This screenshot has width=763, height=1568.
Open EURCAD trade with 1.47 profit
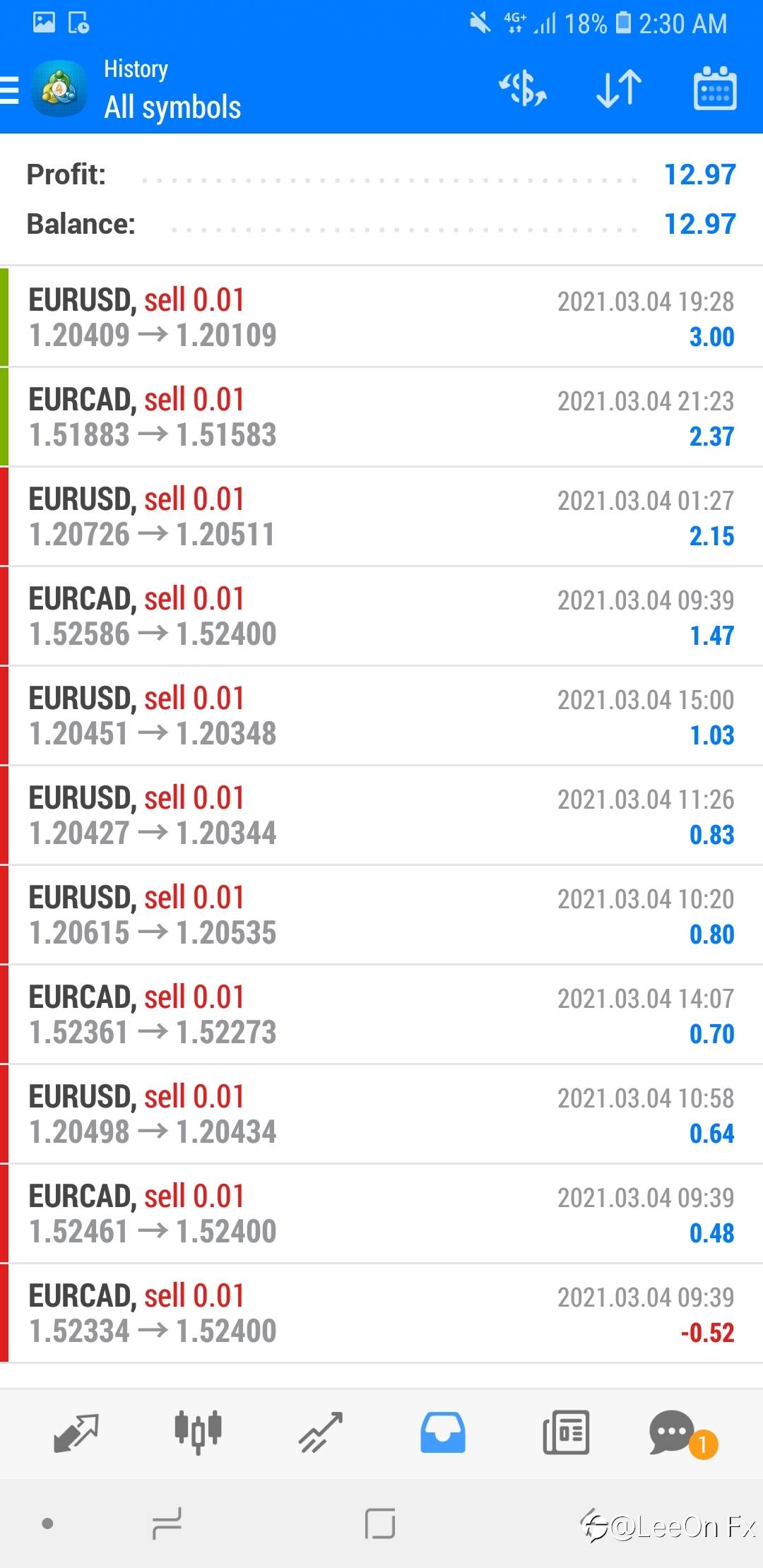click(x=381, y=616)
